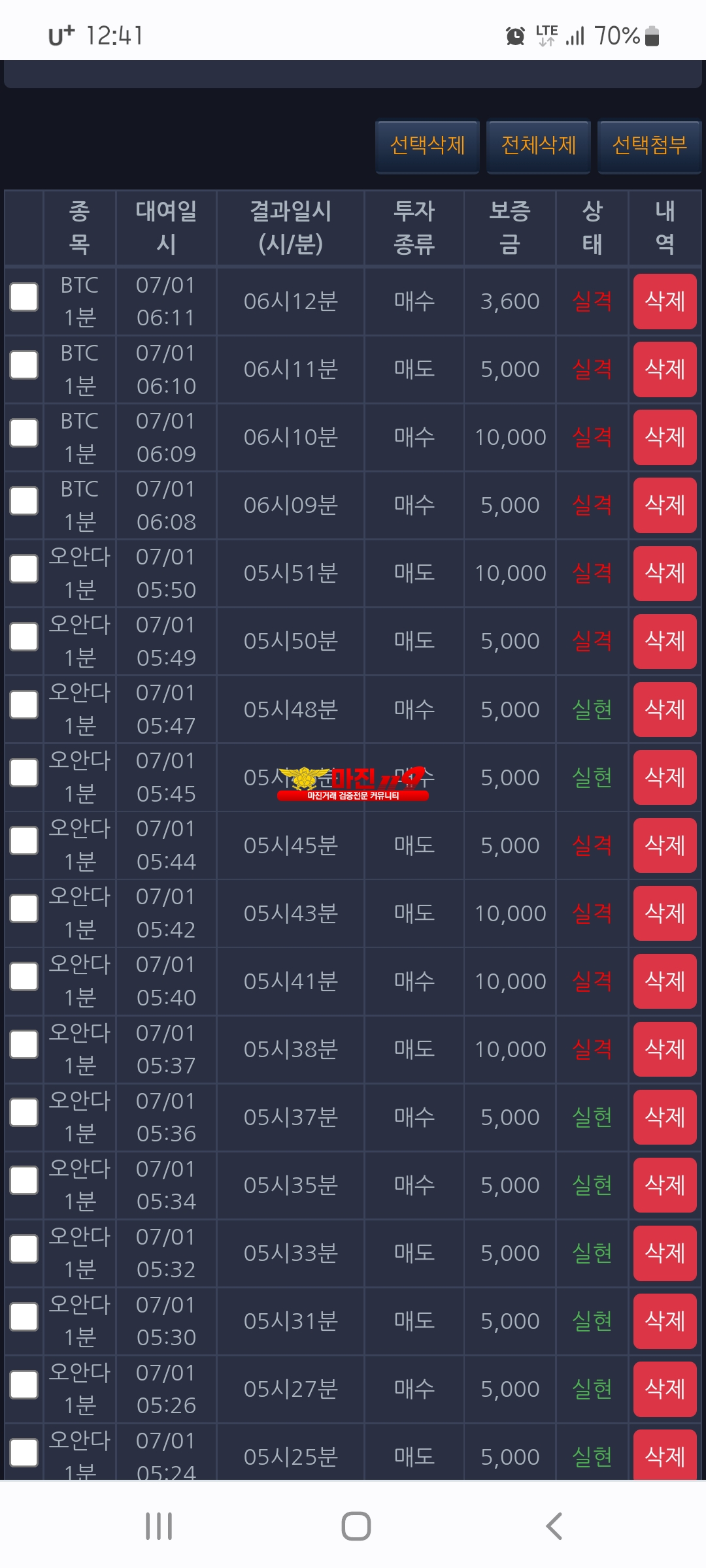Delete the BTC 06시12분 result row
This screenshot has height=1568, width=706.
(x=665, y=301)
